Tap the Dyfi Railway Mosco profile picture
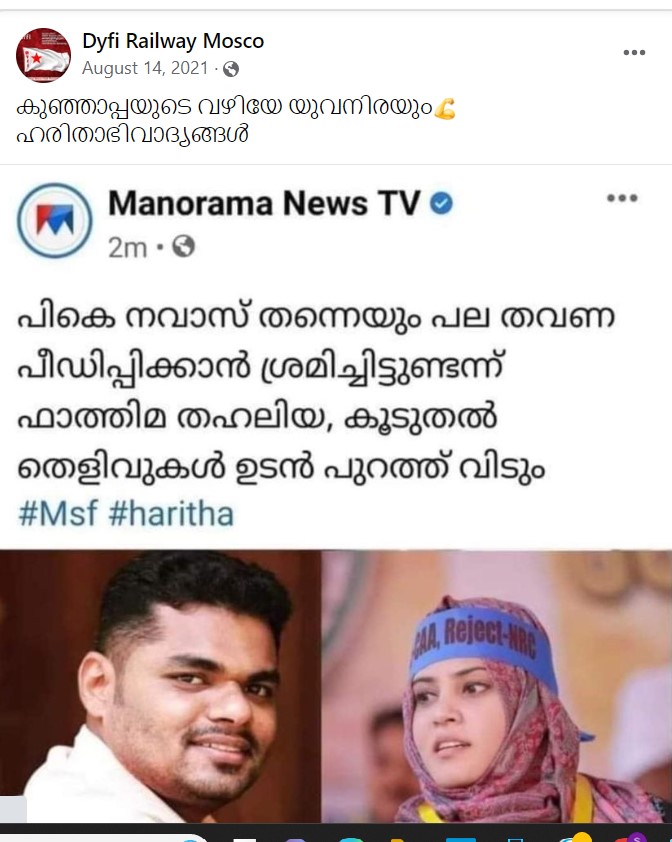 (43, 55)
